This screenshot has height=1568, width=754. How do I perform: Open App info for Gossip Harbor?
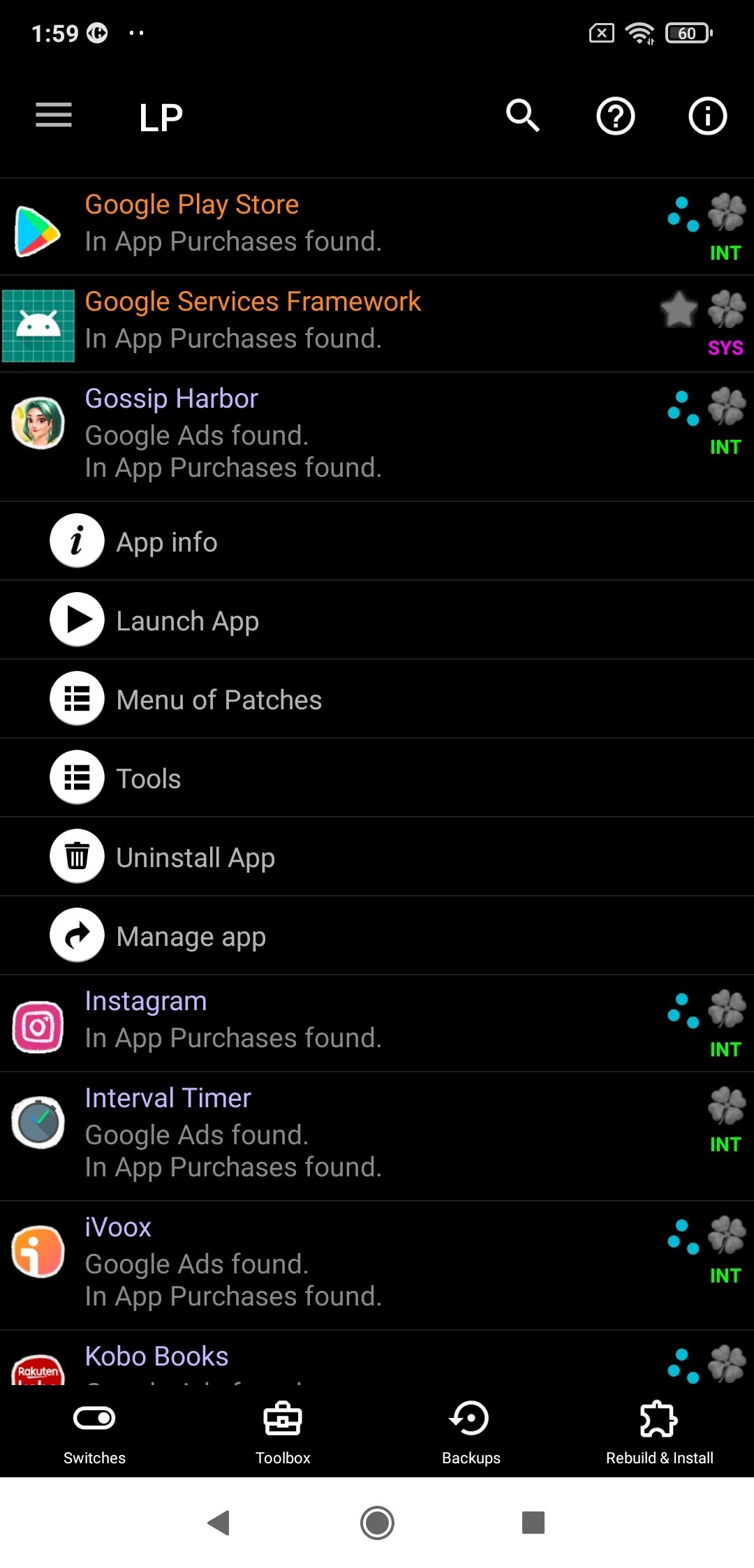click(377, 542)
